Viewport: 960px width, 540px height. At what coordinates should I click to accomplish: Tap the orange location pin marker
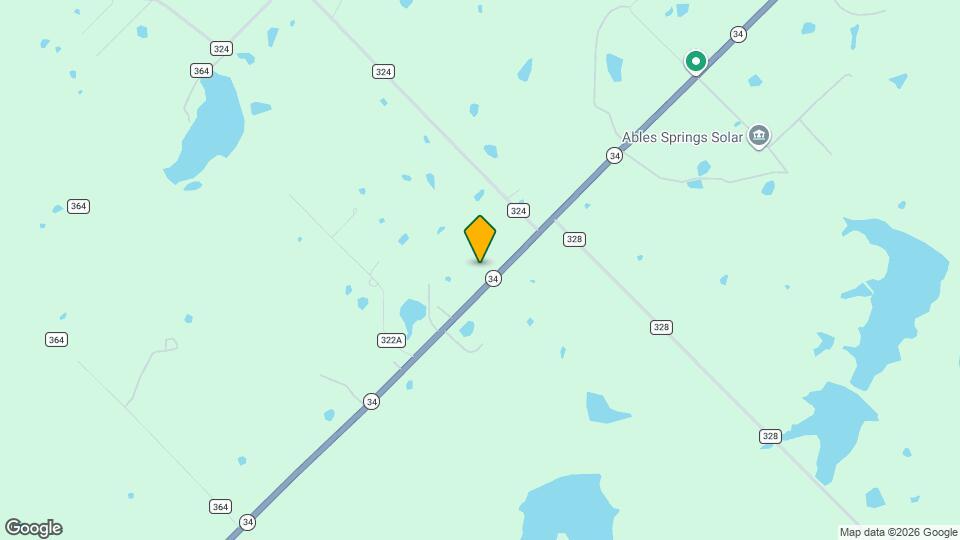480,238
